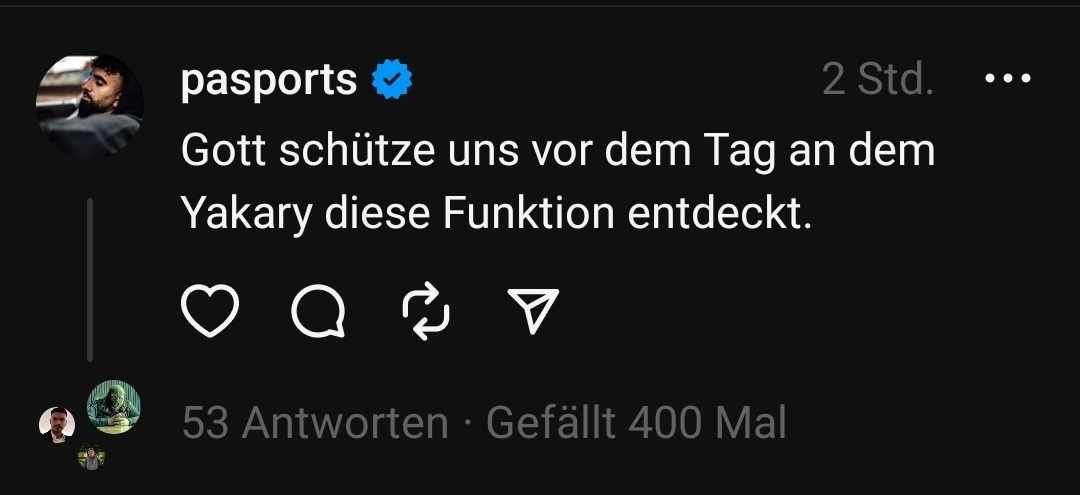Tap the pasports username
The width and height of the screenshot is (1080, 495).
pyautogui.click(x=269, y=80)
